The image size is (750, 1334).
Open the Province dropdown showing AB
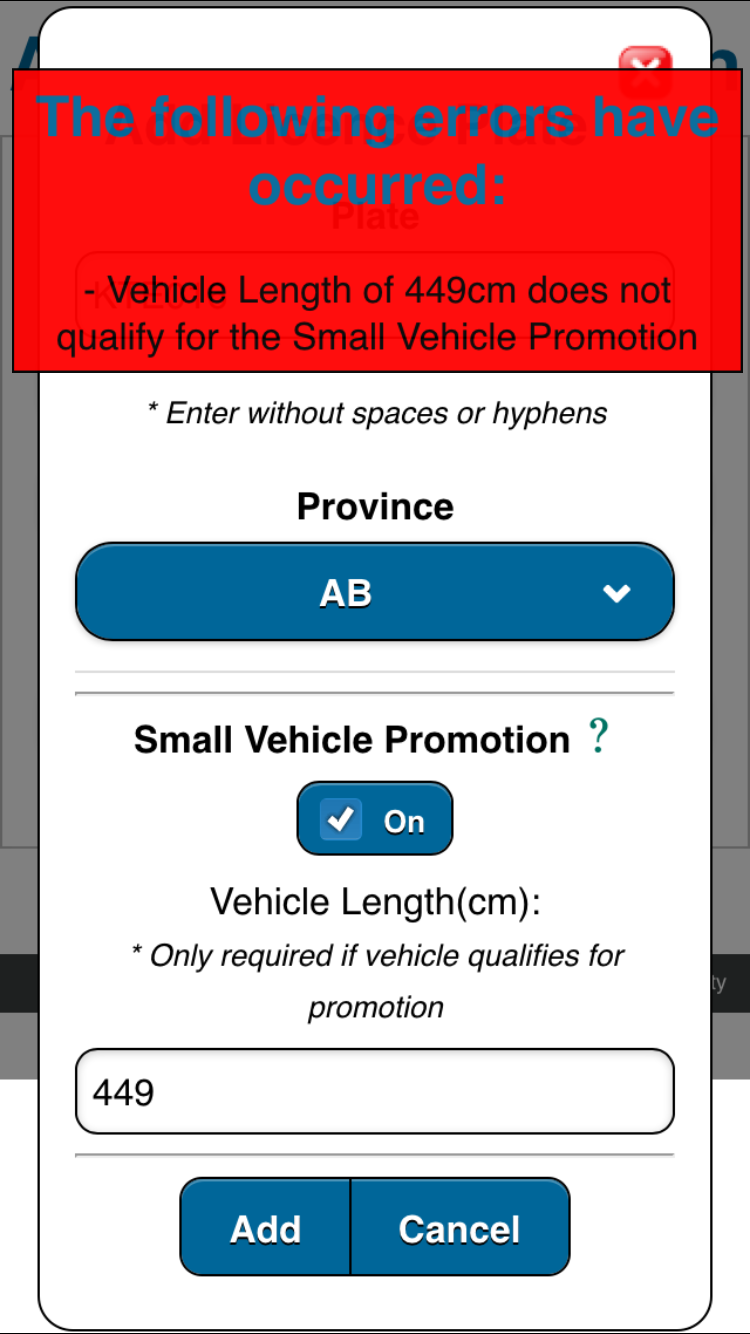click(x=375, y=592)
